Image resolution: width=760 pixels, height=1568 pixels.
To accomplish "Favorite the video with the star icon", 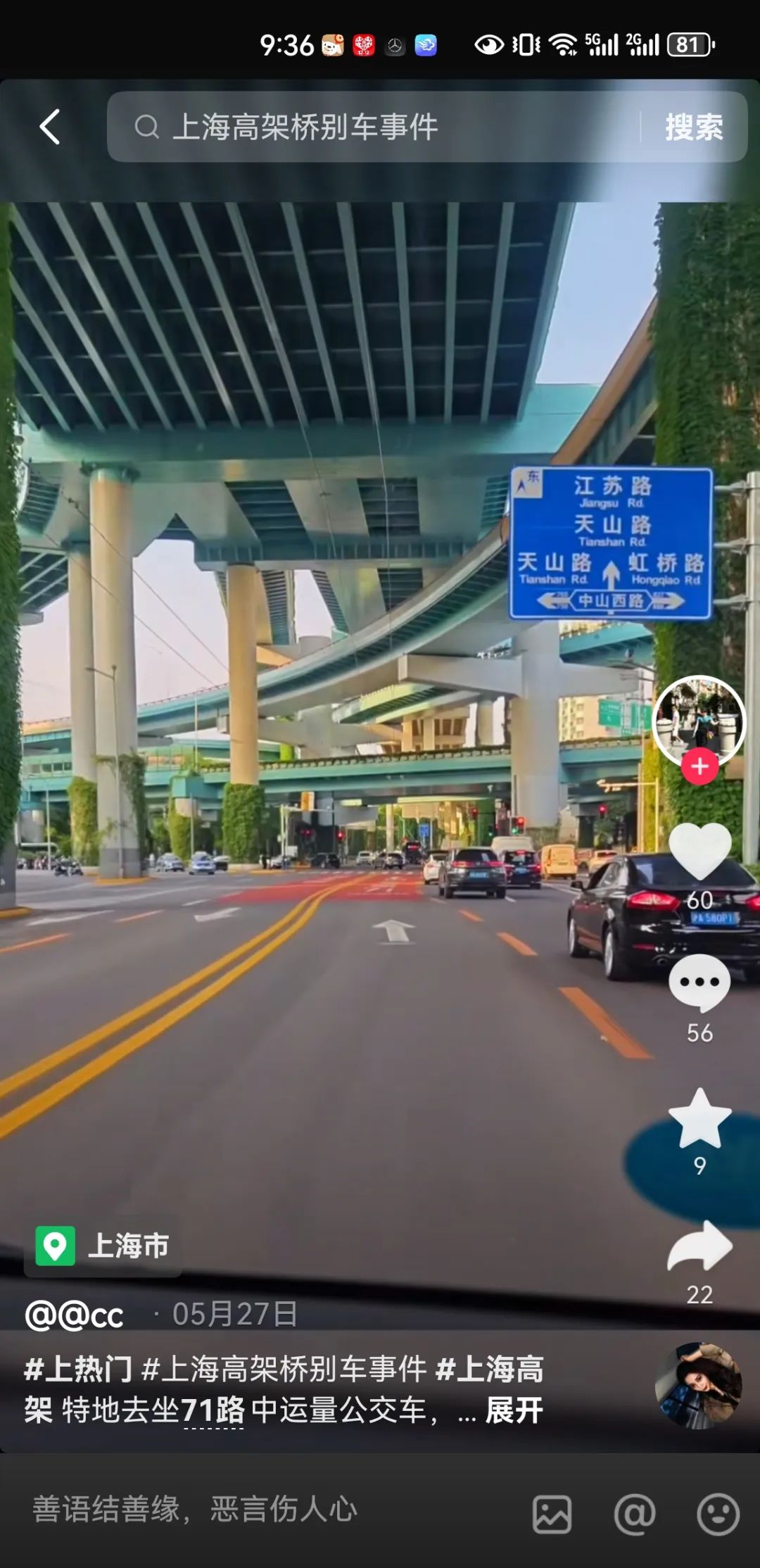I will 699,1119.
